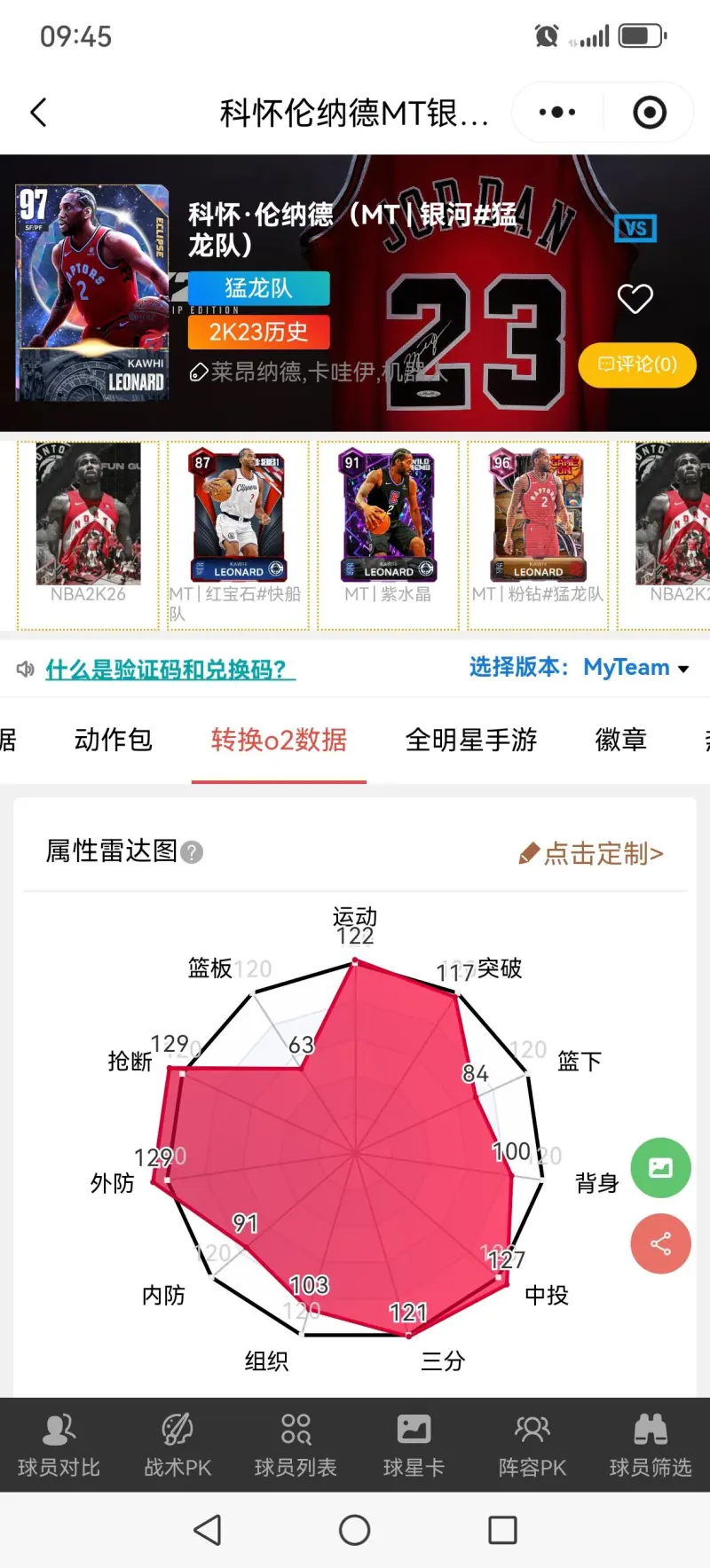
Task: Open the mini-program more options menu
Action: [557, 113]
